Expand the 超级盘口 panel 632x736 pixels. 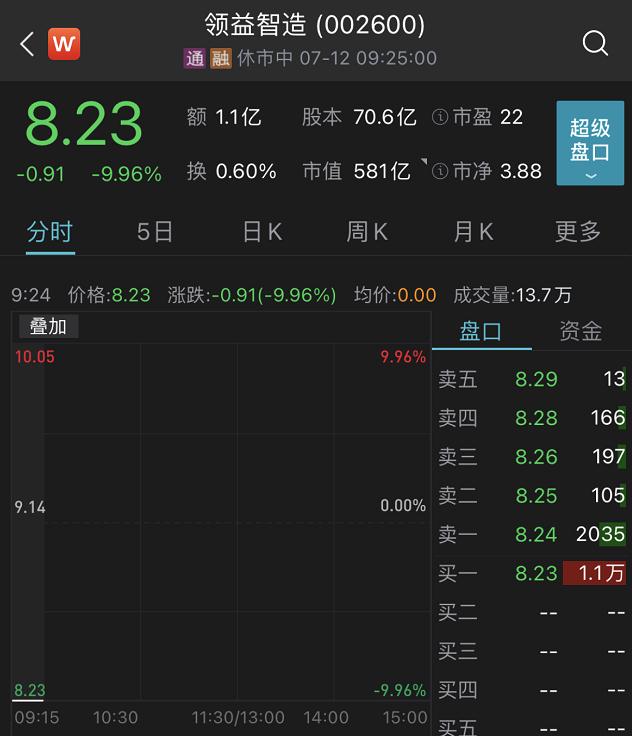pos(590,143)
